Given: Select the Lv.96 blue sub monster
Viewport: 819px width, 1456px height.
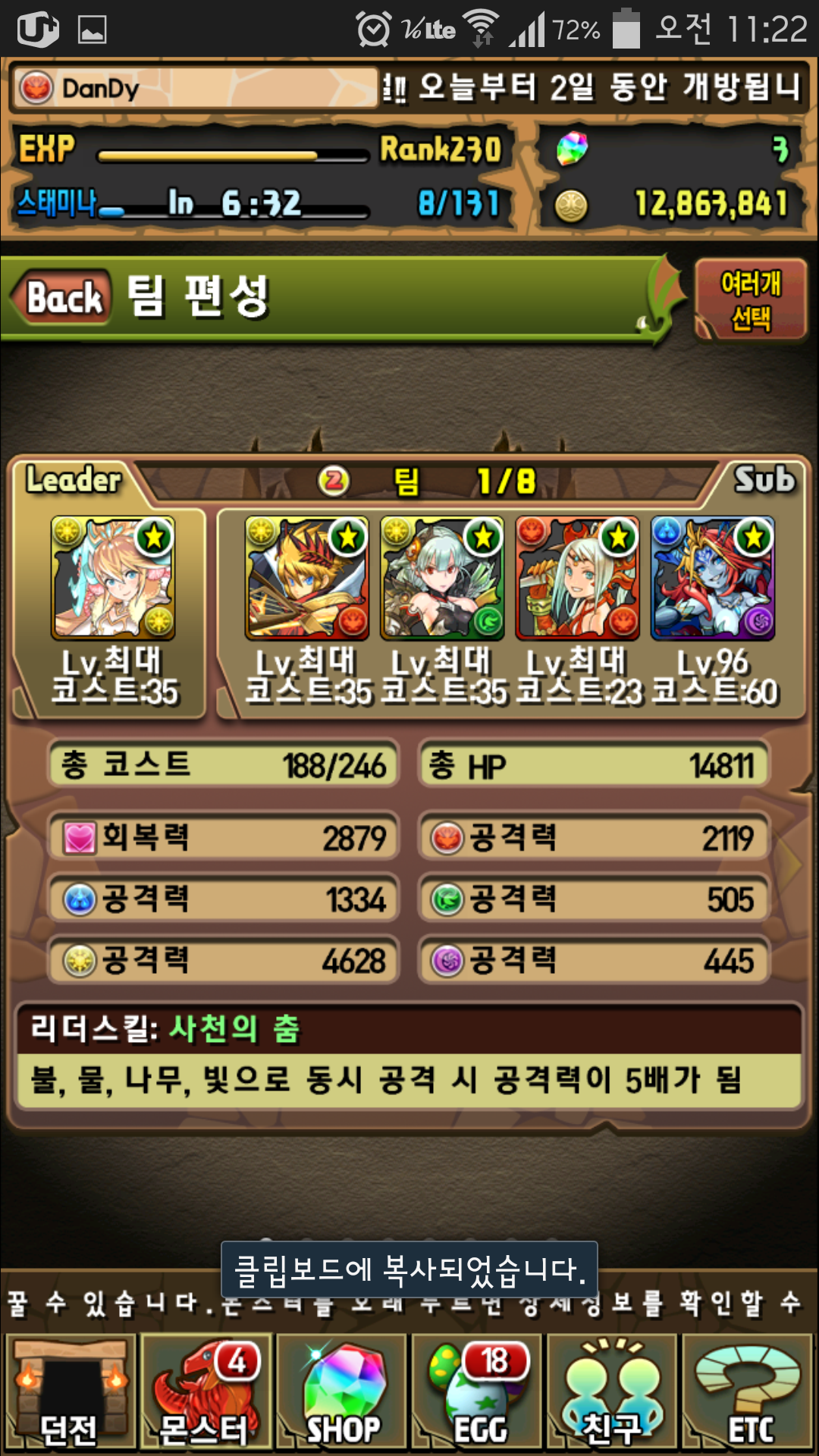Looking at the screenshot, I should (x=713, y=579).
